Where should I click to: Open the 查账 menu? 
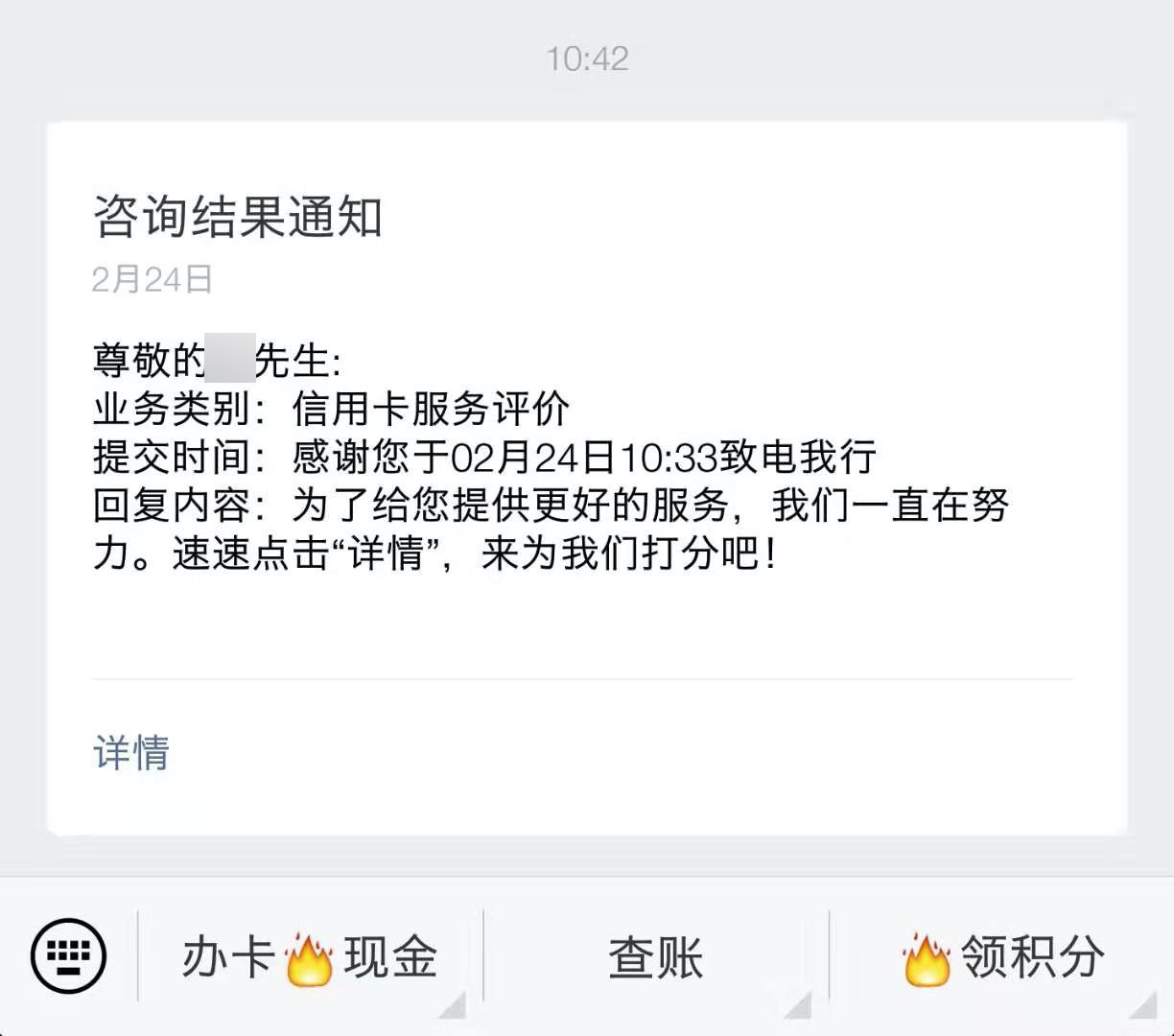[656, 957]
